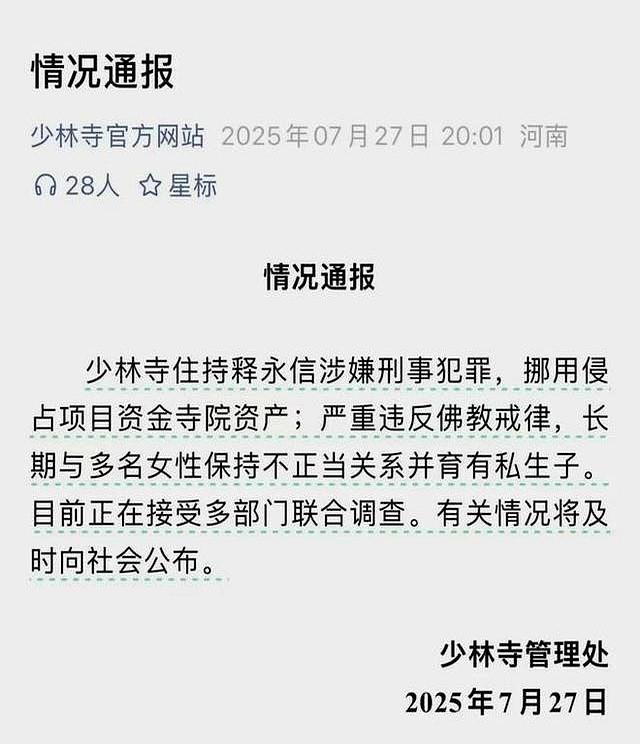Listen to the article via headphone icon
The image size is (640, 744).
pos(45,186)
